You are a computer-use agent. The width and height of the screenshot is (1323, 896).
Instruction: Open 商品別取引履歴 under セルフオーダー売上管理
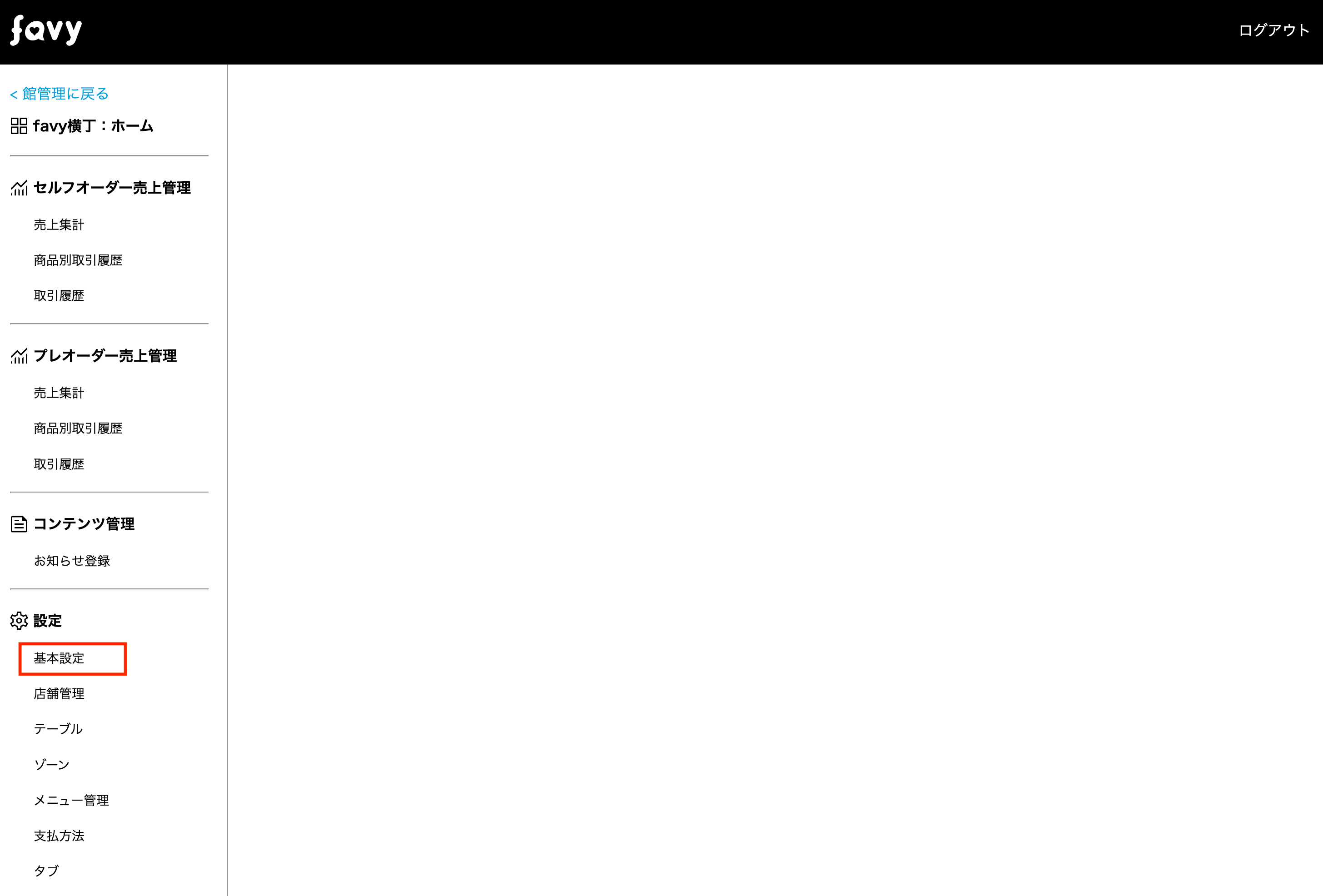(78, 260)
